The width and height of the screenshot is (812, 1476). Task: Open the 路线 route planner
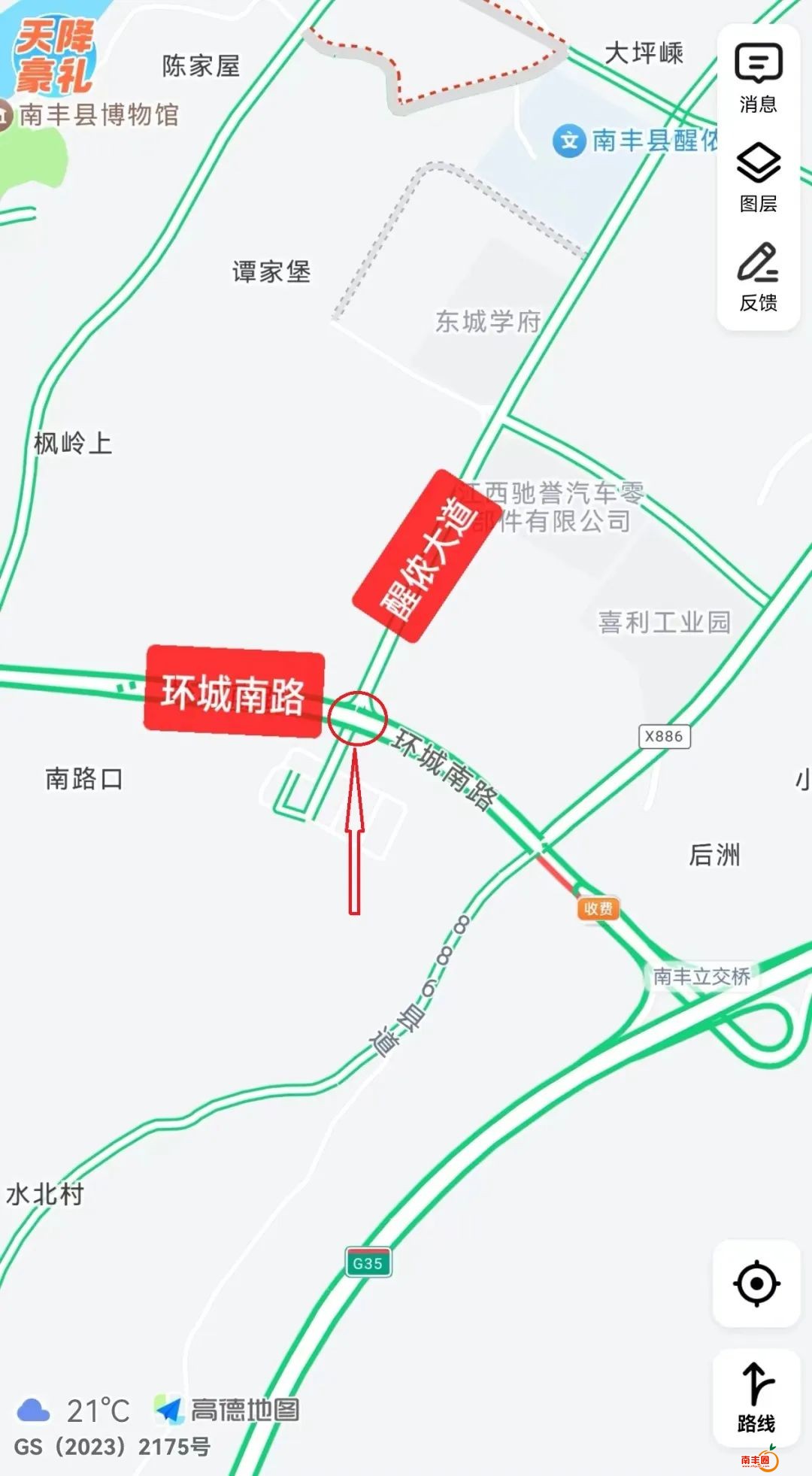[756, 1397]
